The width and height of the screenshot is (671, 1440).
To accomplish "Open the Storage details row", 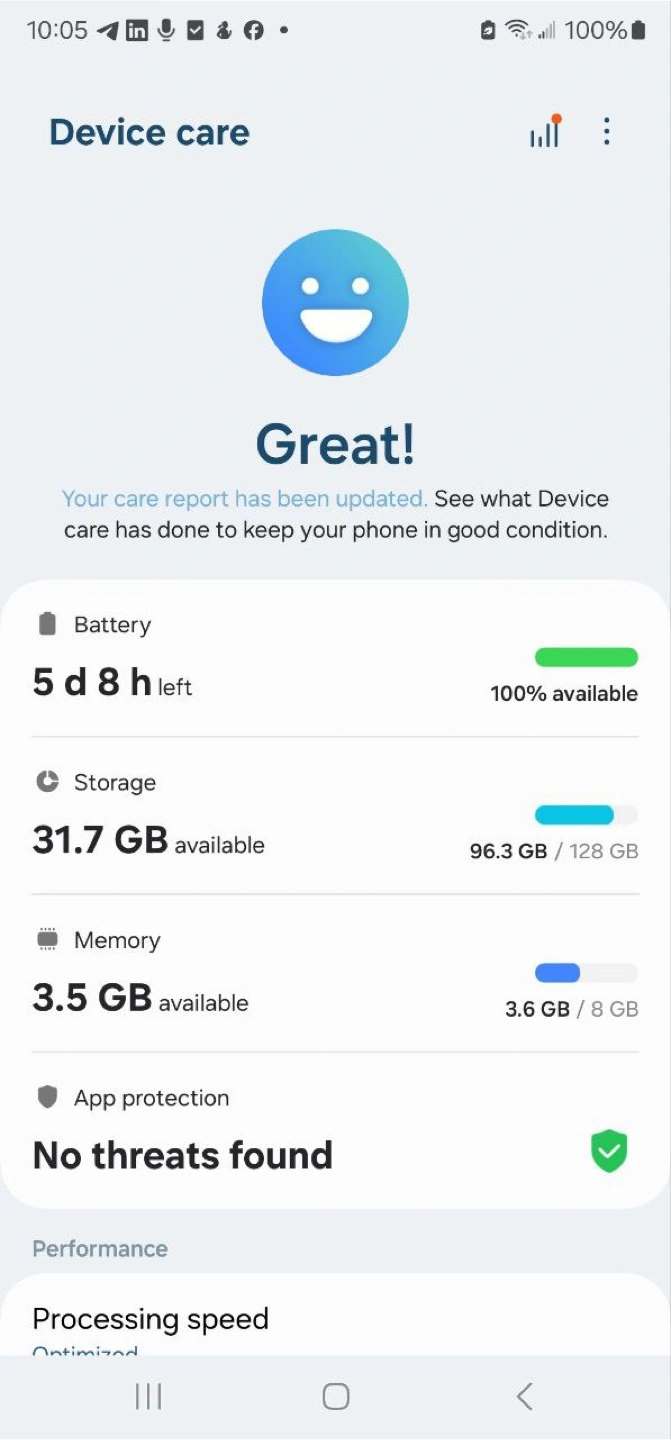I will [x=335, y=816].
